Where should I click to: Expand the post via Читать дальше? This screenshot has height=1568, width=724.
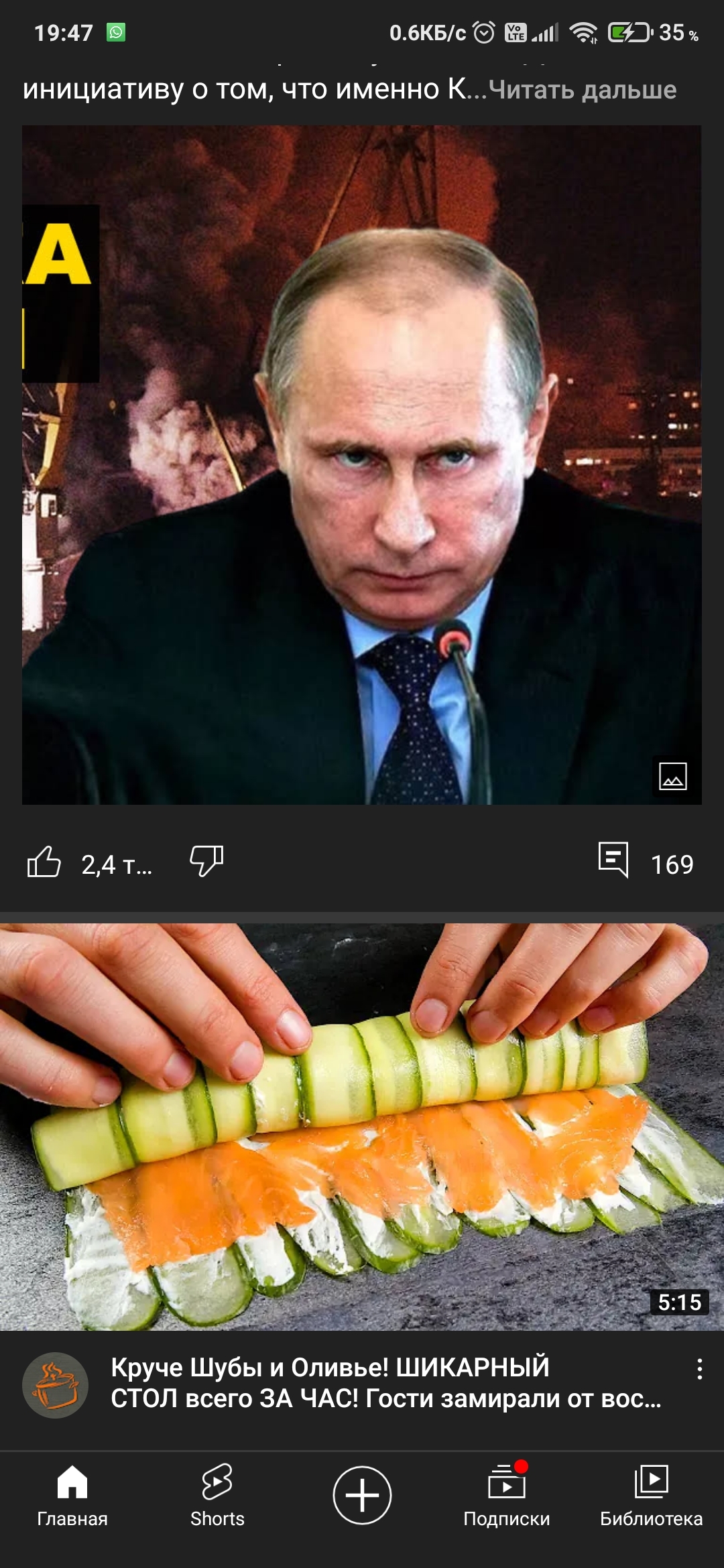pyautogui.click(x=582, y=90)
